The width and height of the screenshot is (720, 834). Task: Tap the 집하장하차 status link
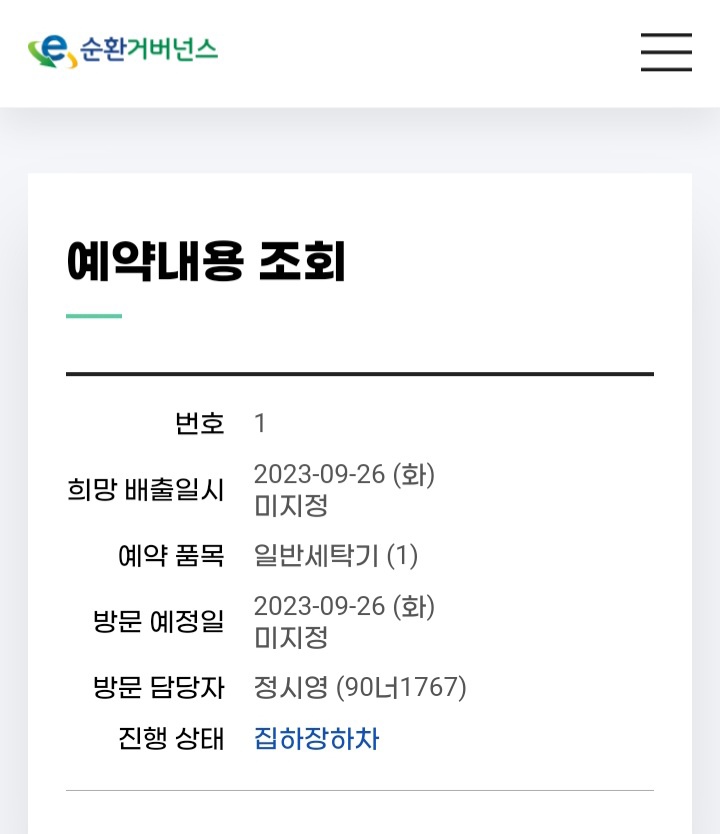point(316,738)
